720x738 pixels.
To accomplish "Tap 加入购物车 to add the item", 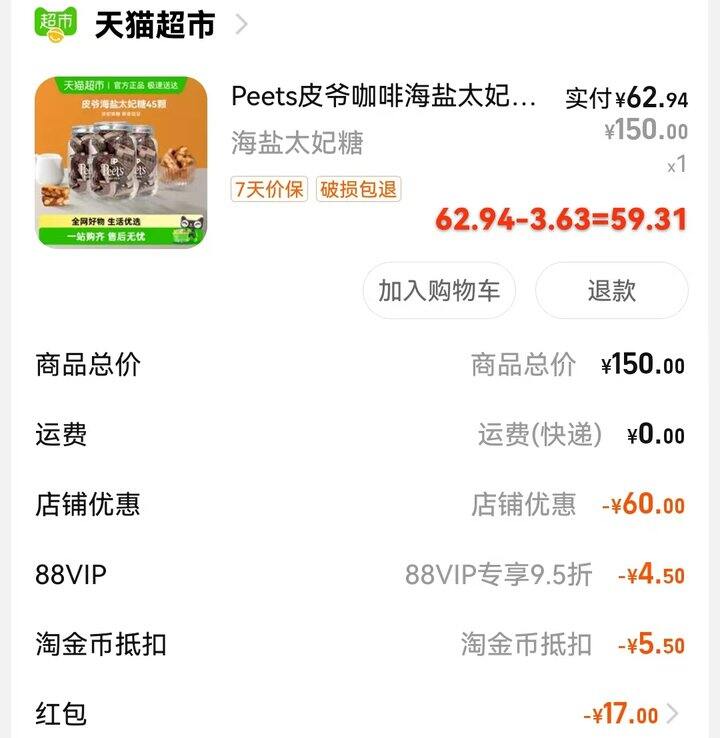I will pos(438,291).
